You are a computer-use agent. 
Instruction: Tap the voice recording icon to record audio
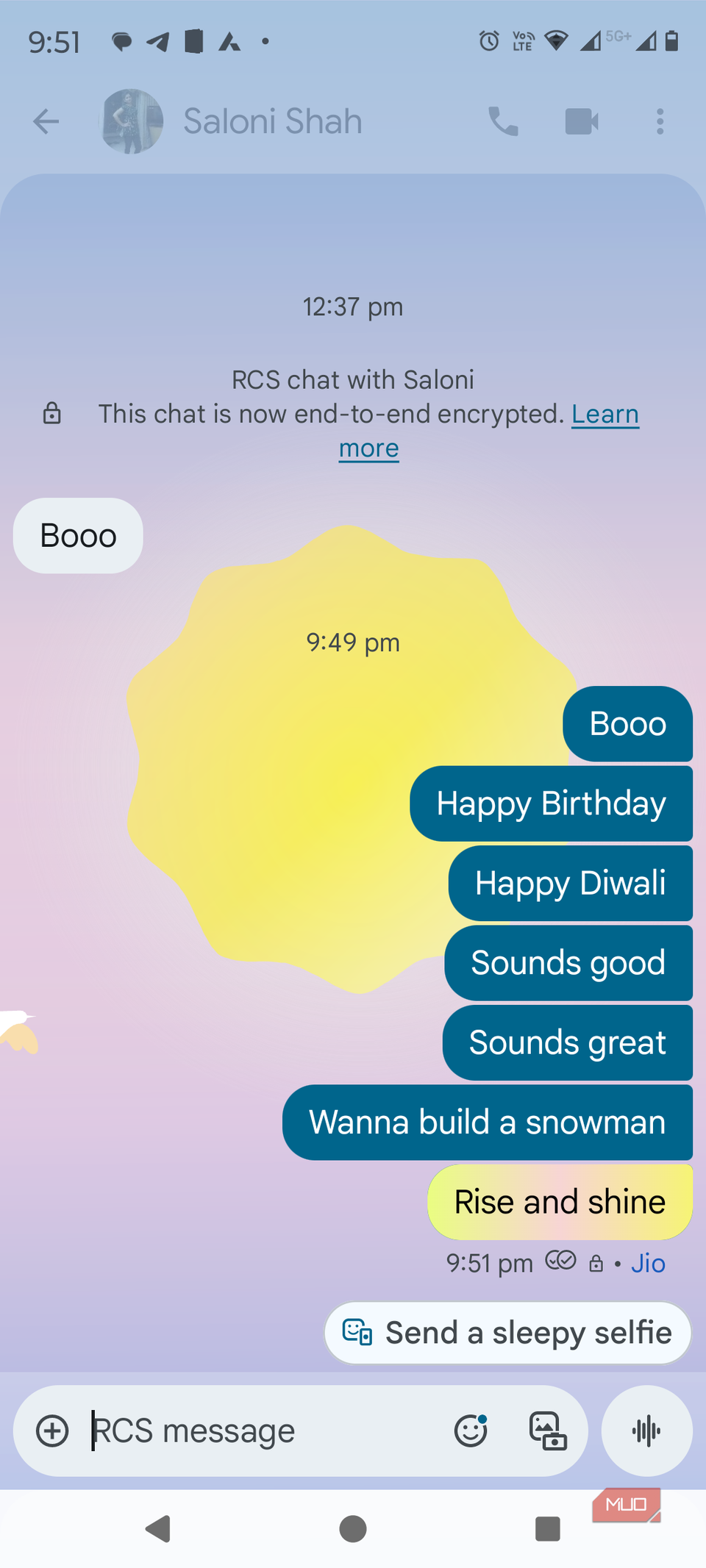(x=646, y=1431)
